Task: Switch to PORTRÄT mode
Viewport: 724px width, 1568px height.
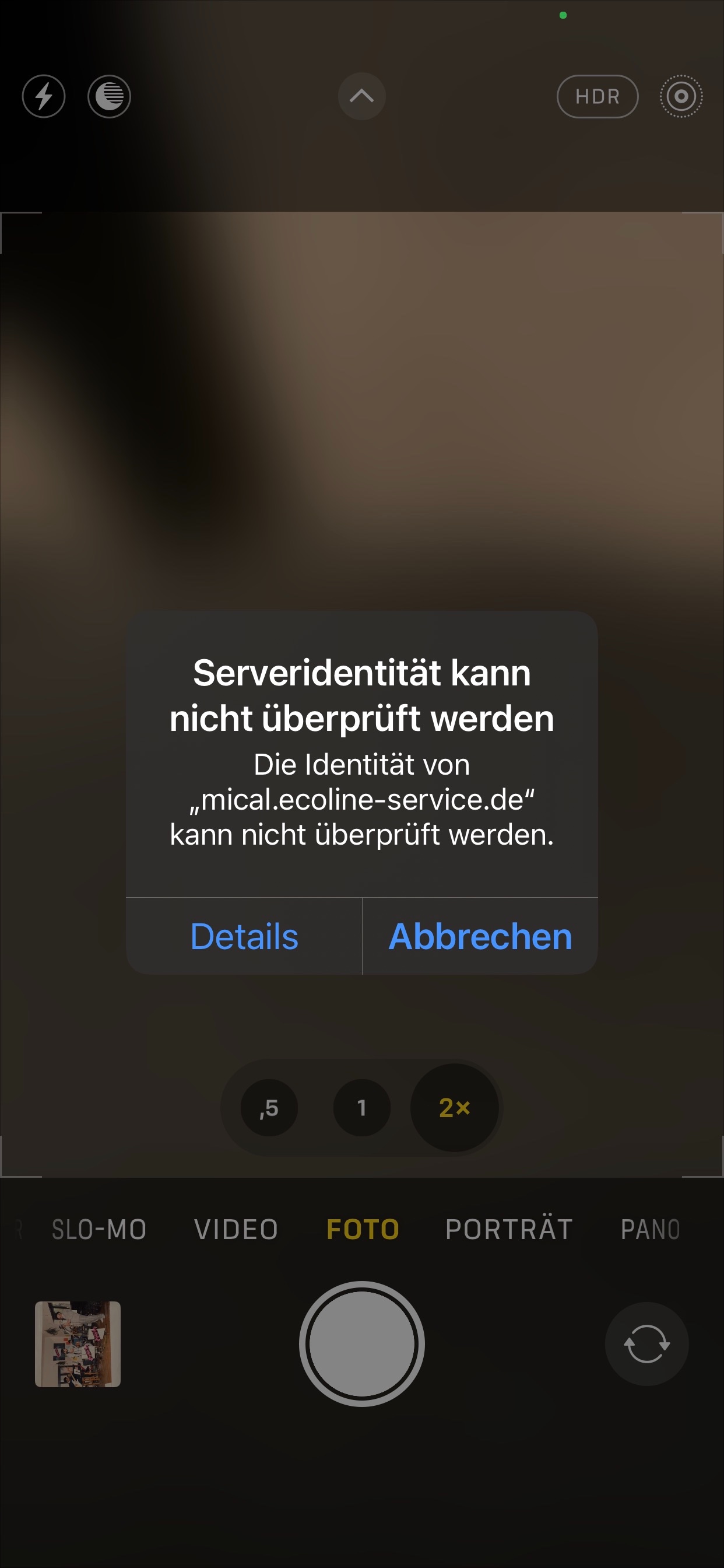Action: click(509, 1230)
